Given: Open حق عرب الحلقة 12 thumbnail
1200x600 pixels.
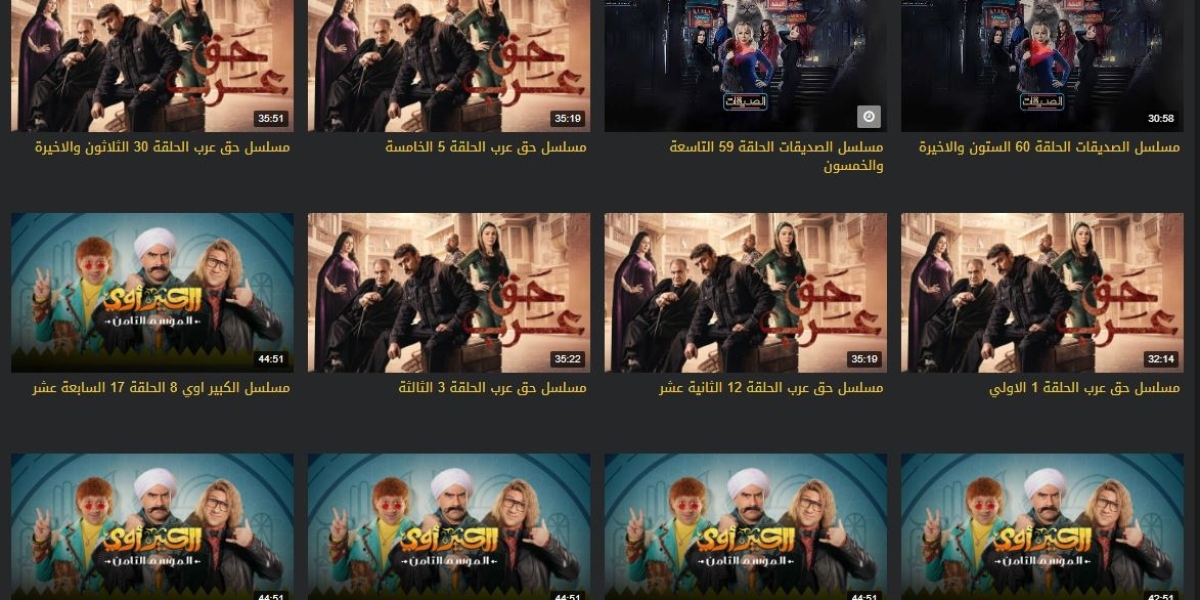Looking at the screenshot, I should tap(745, 292).
